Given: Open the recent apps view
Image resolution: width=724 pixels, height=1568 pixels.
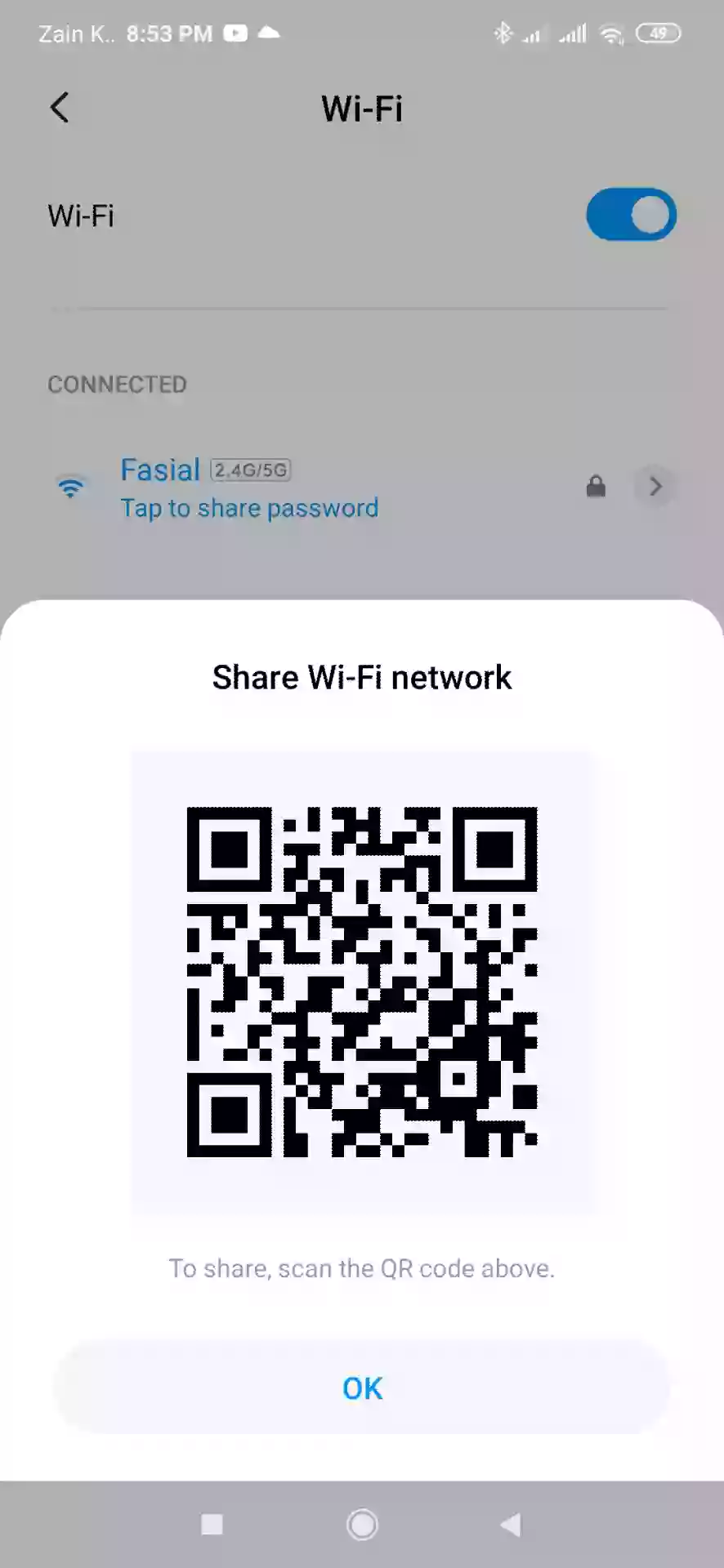Looking at the screenshot, I should pos(212,1524).
